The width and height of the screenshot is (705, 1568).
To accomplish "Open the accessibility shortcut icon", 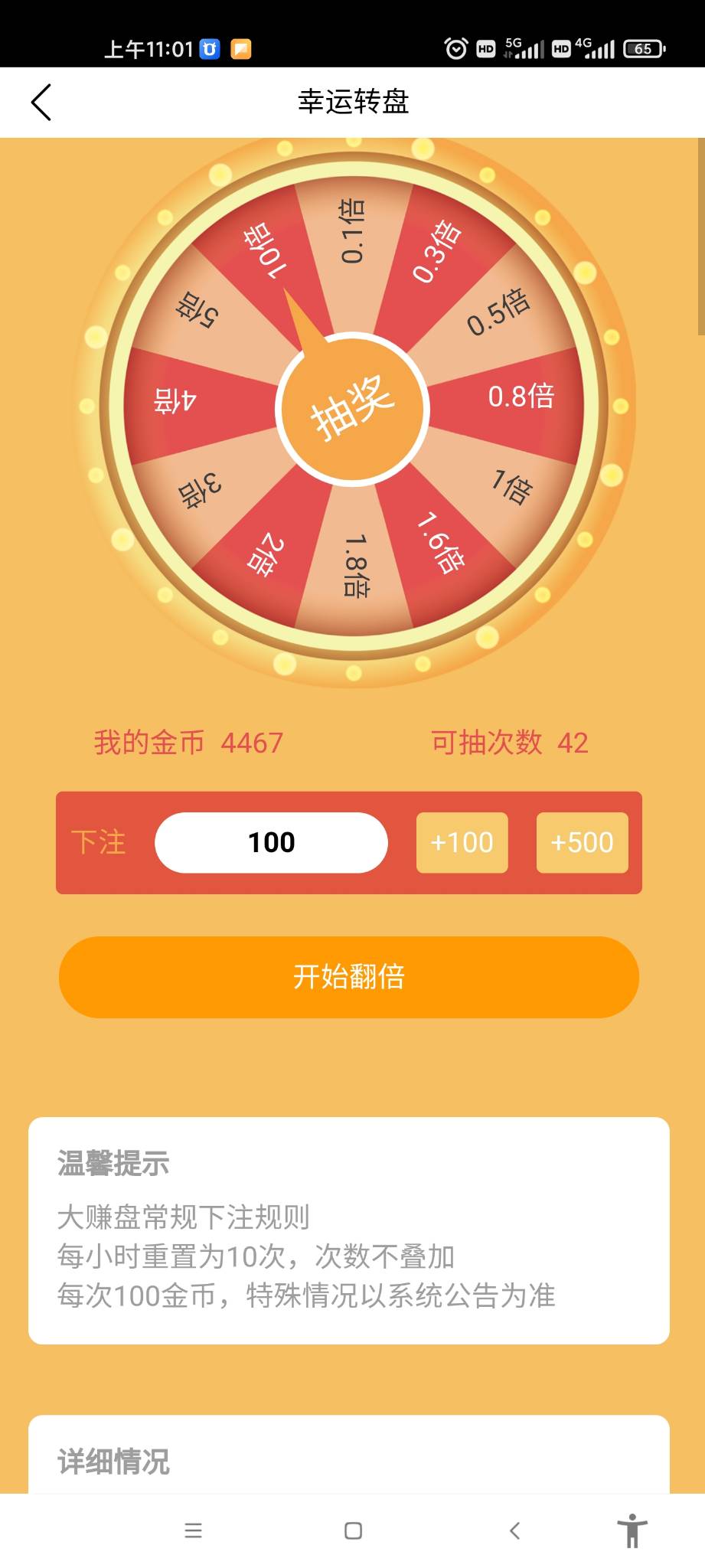I will [632, 1530].
